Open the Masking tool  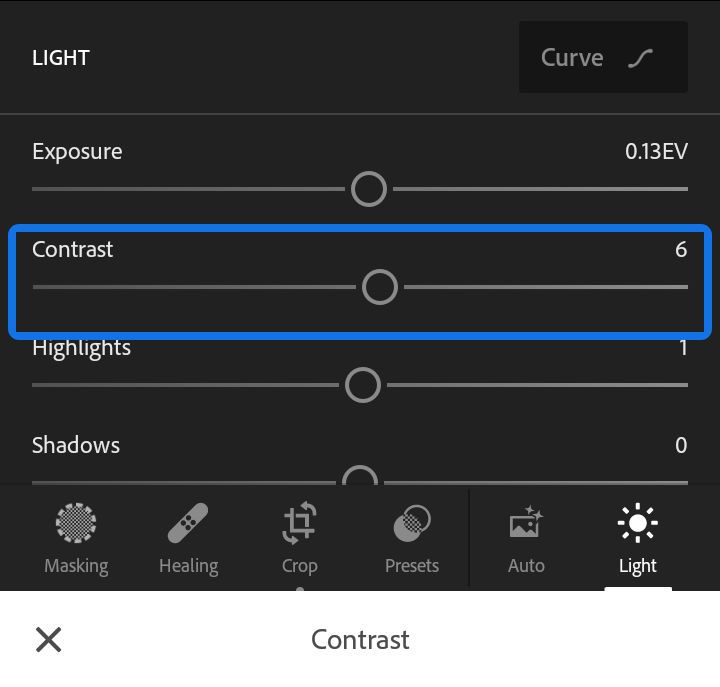click(76, 538)
